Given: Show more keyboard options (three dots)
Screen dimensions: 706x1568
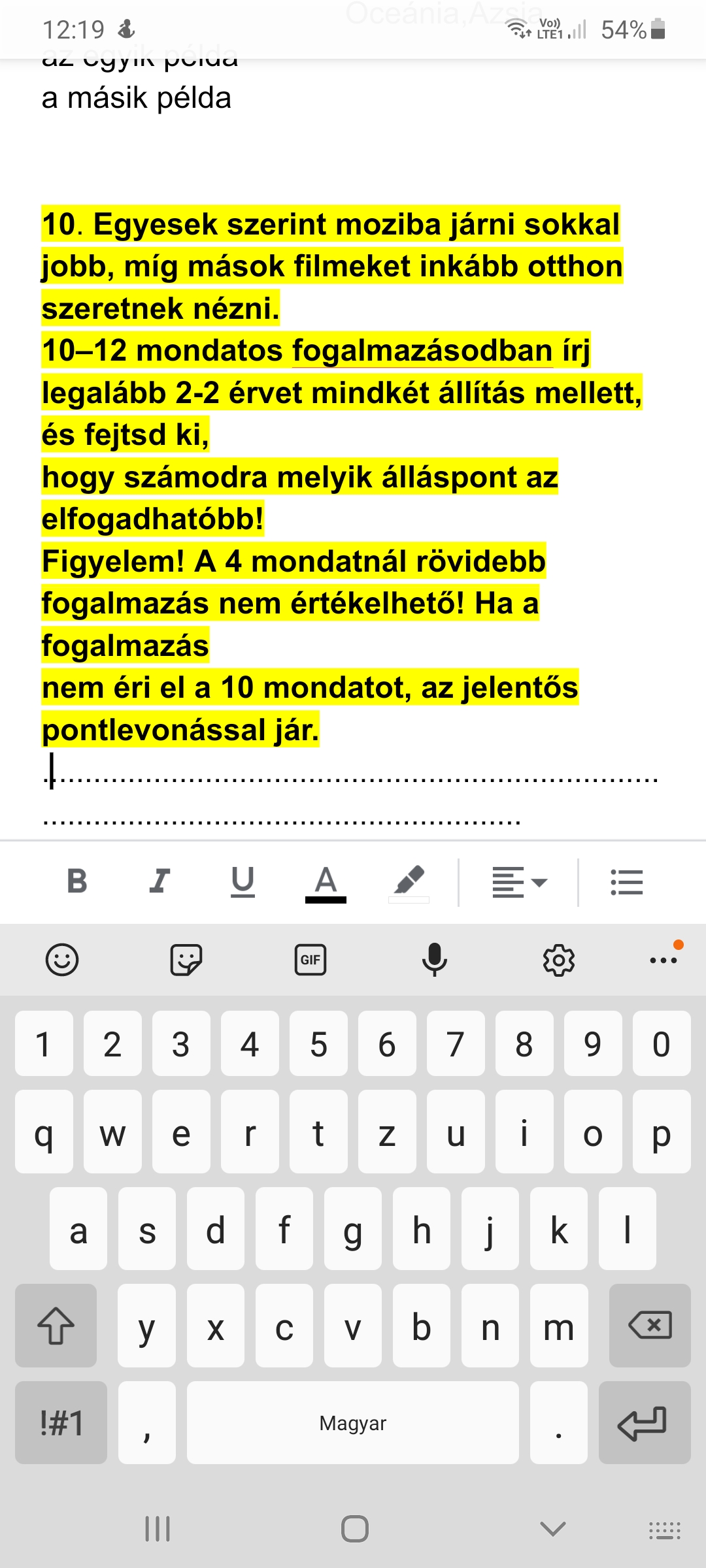Looking at the screenshot, I should (x=663, y=960).
